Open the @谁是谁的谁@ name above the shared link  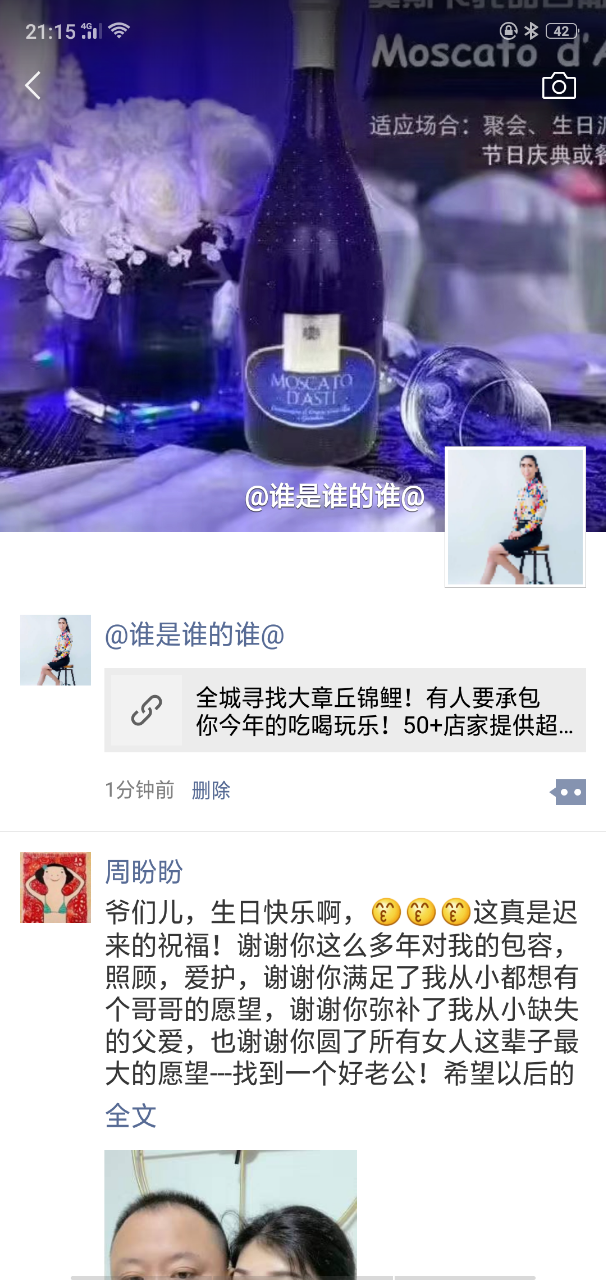(x=194, y=635)
